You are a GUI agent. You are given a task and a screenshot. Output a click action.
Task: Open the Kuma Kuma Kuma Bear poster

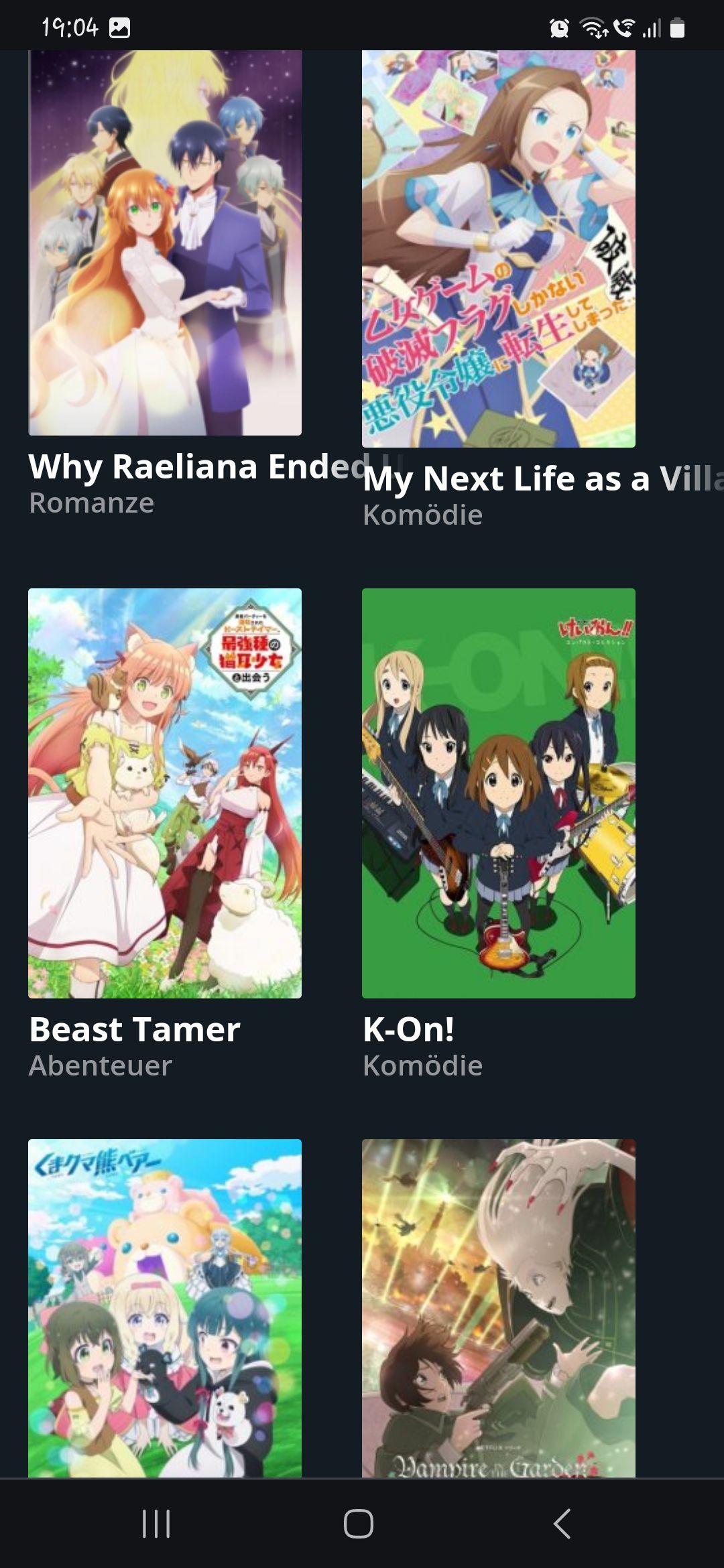tap(165, 1307)
